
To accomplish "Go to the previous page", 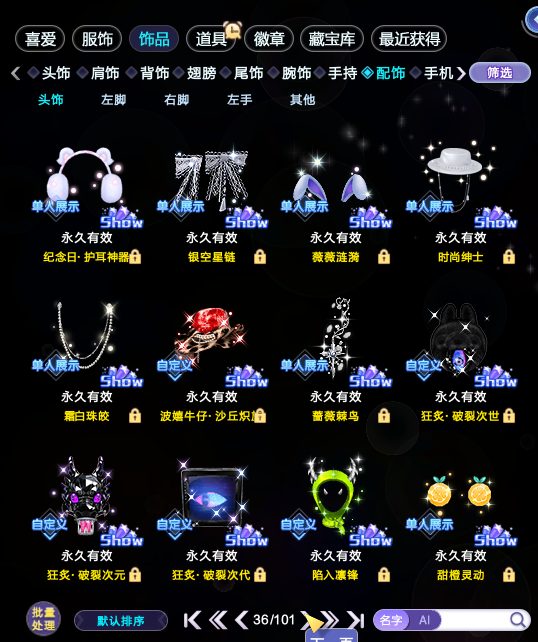I will tap(242, 620).
